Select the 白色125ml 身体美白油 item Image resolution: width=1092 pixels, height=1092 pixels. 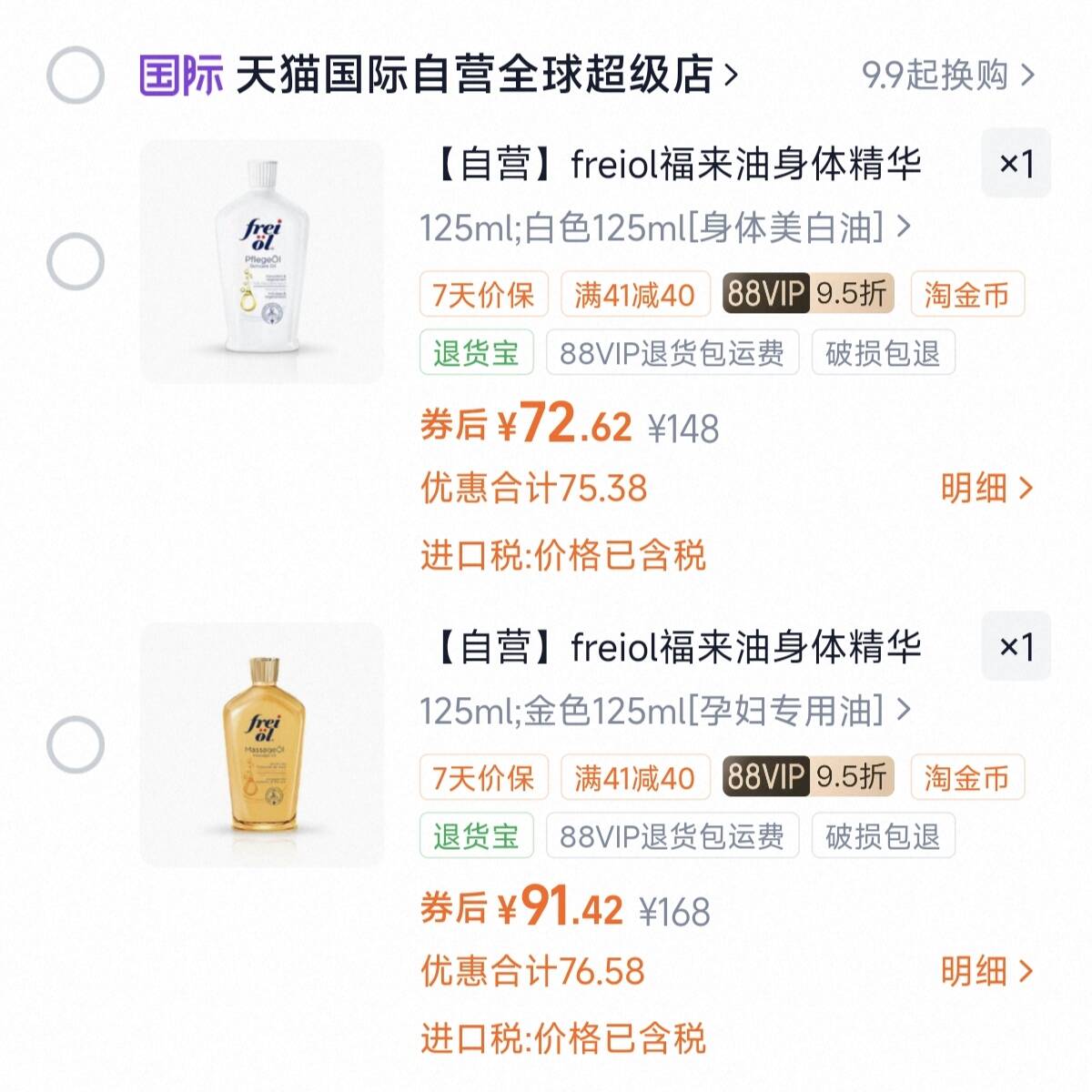click(76, 262)
